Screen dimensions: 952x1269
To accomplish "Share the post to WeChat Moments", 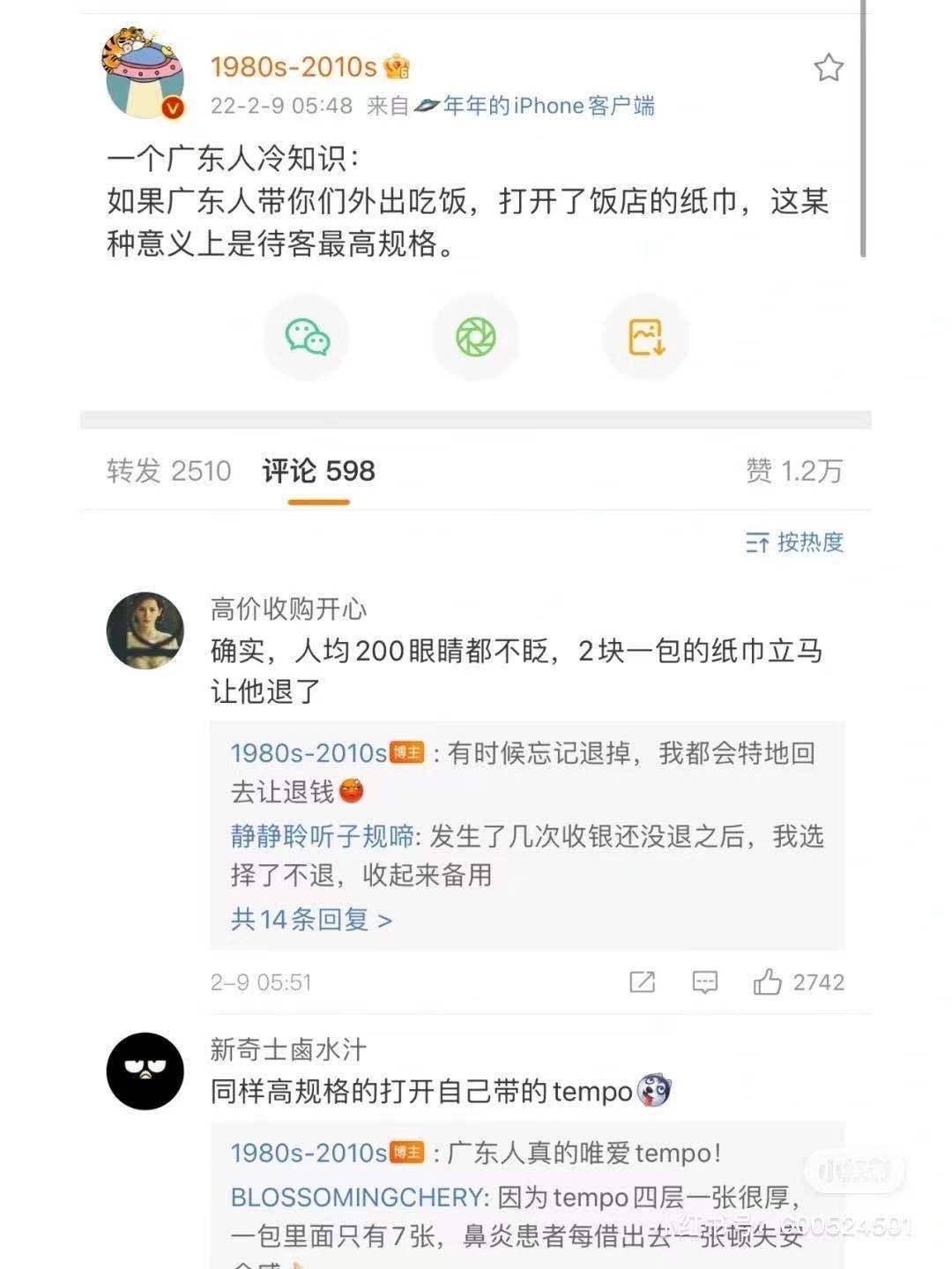I will point(476,337).
